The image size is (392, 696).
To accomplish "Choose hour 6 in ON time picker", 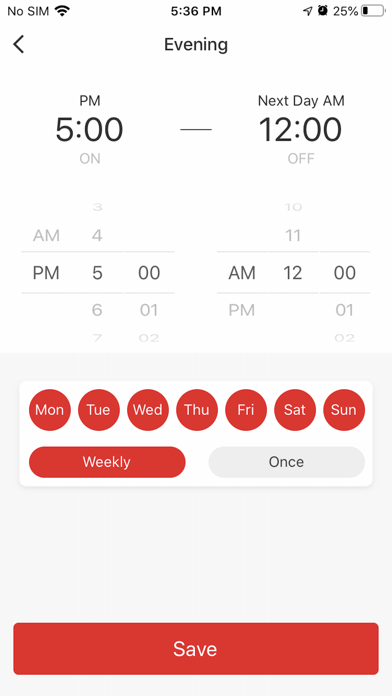I will coord(97,310).
